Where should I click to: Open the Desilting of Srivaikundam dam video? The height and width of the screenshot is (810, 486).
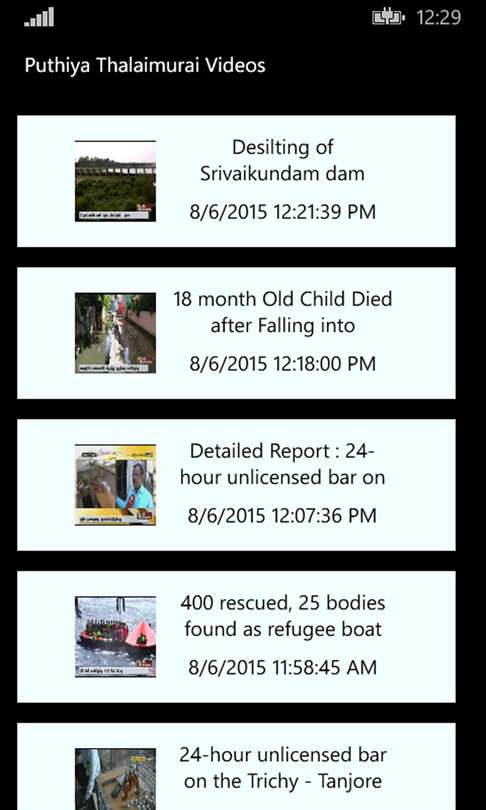coord(236,181)
